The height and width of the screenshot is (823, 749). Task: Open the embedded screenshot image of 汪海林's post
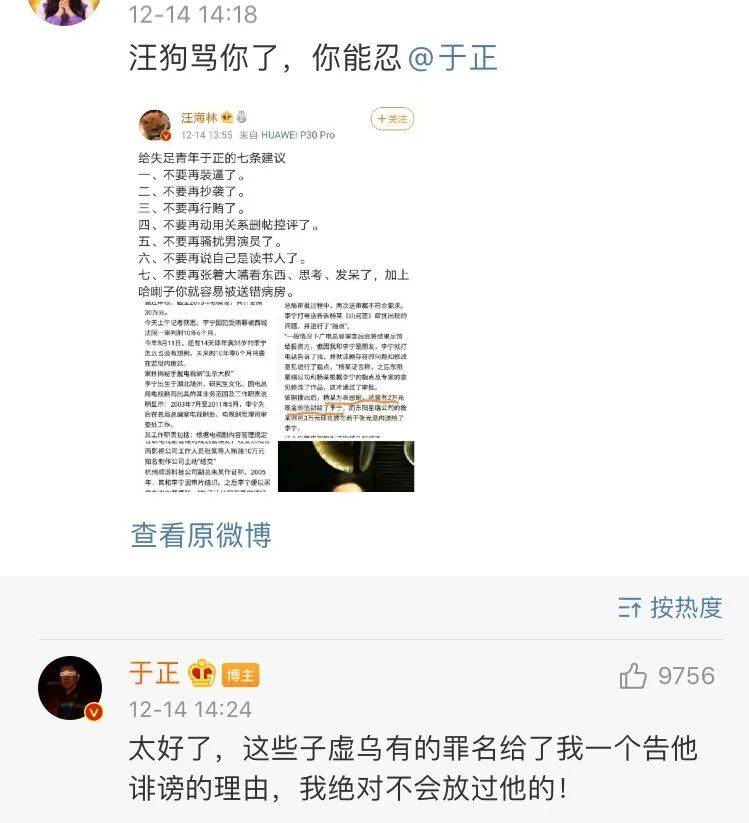pos(275,300)
